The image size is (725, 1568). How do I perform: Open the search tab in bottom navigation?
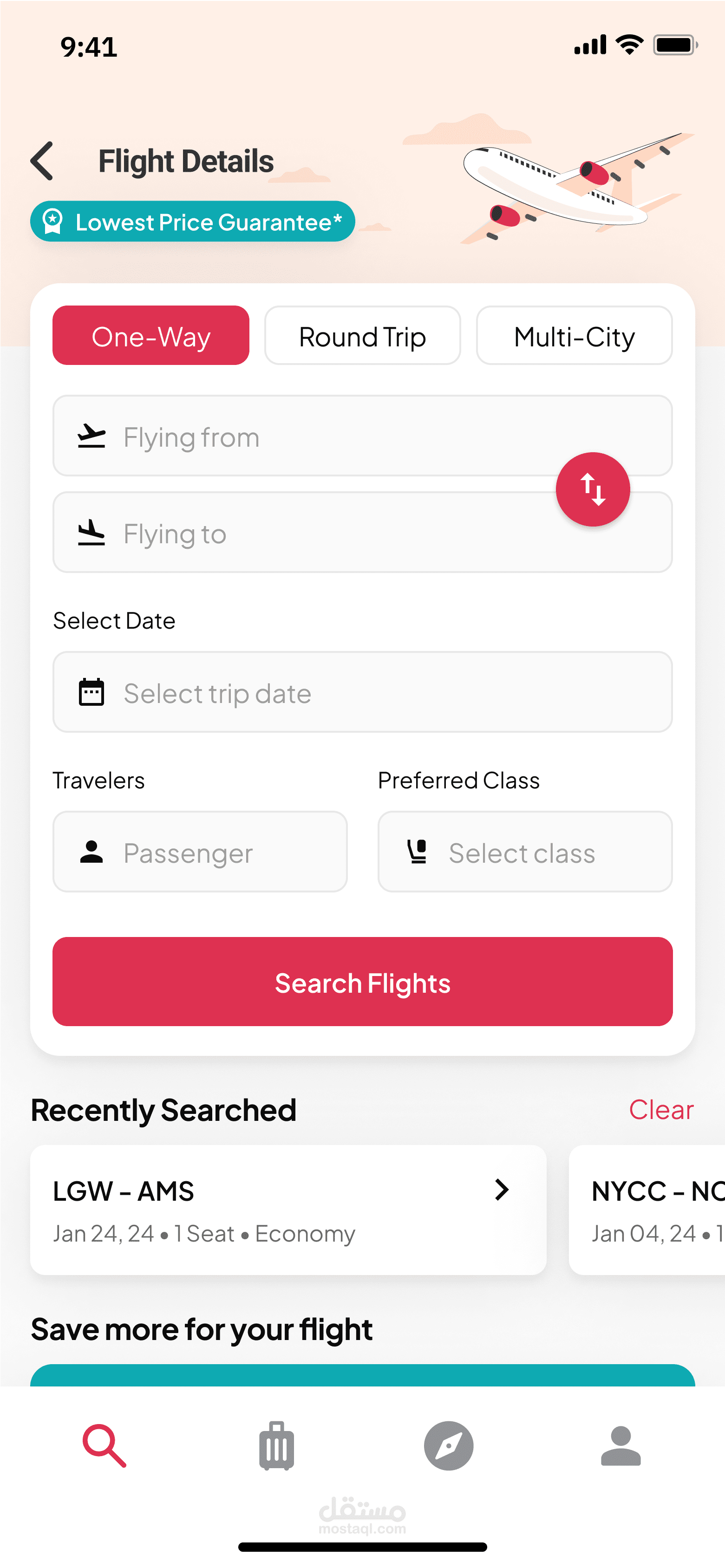tap(105, 1445)
